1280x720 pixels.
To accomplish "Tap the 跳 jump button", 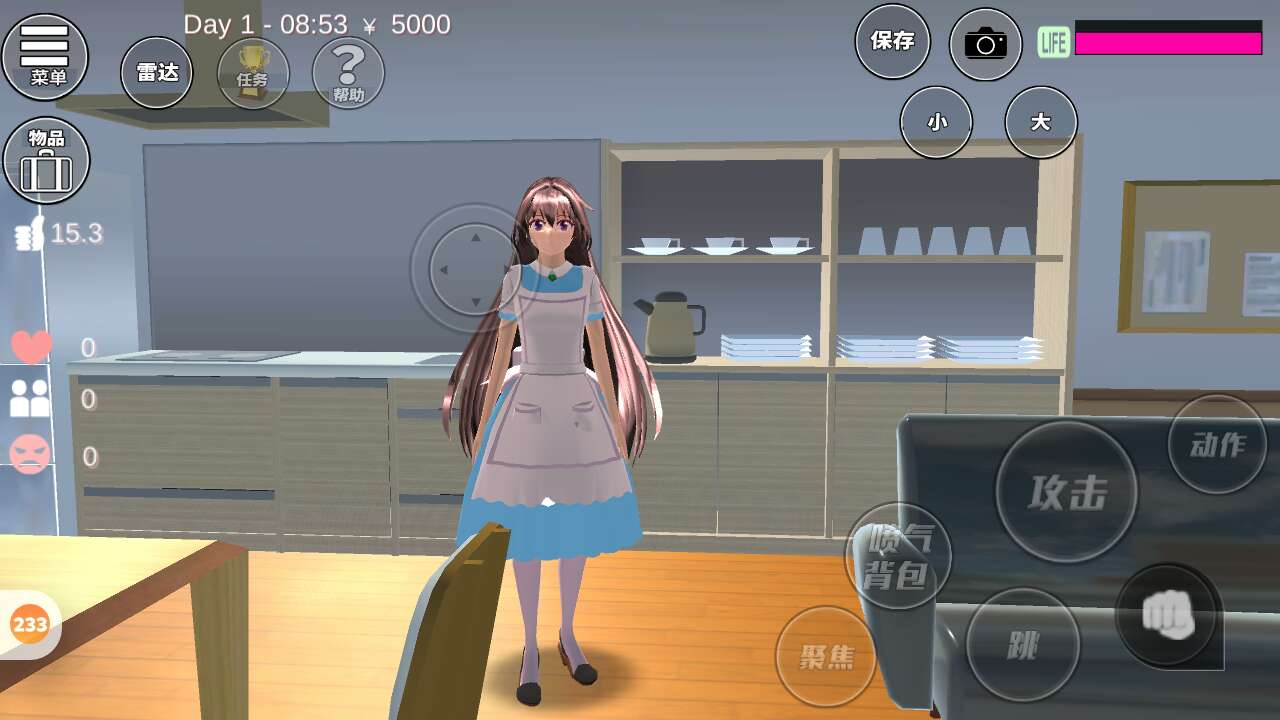I will coord(1023,645).
